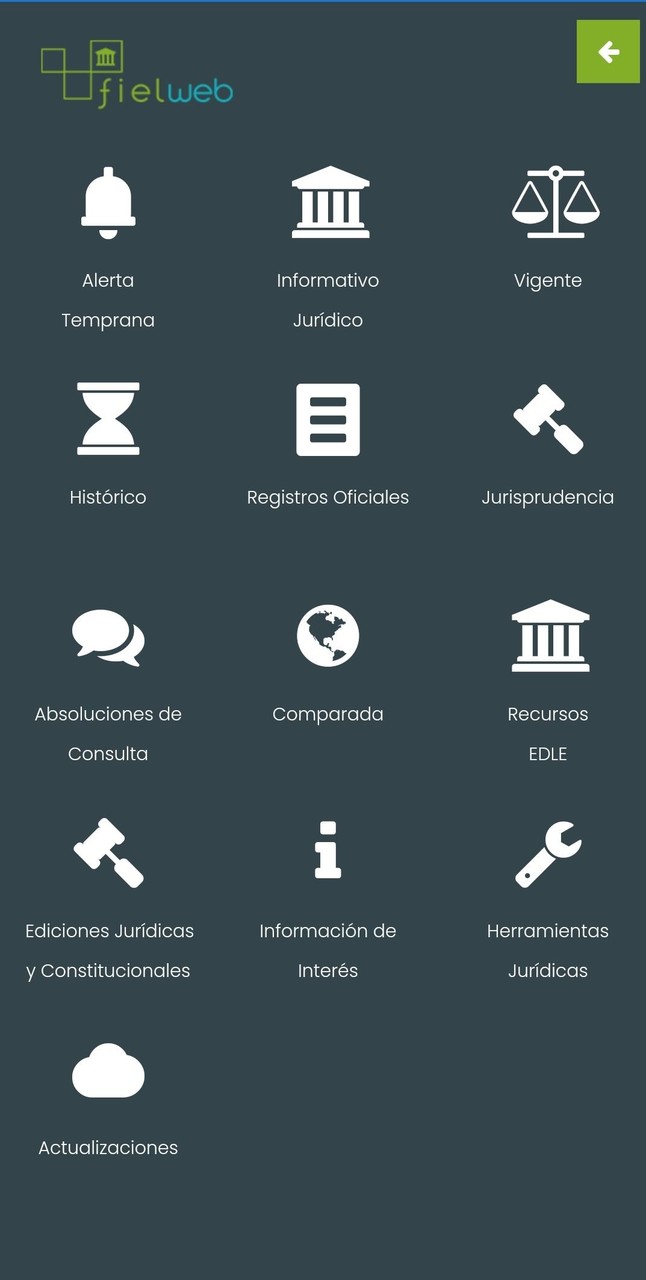Tap the green back arrow button
Image resolution: width=646 pixels, height=1280 pixels.
(608, 52)
